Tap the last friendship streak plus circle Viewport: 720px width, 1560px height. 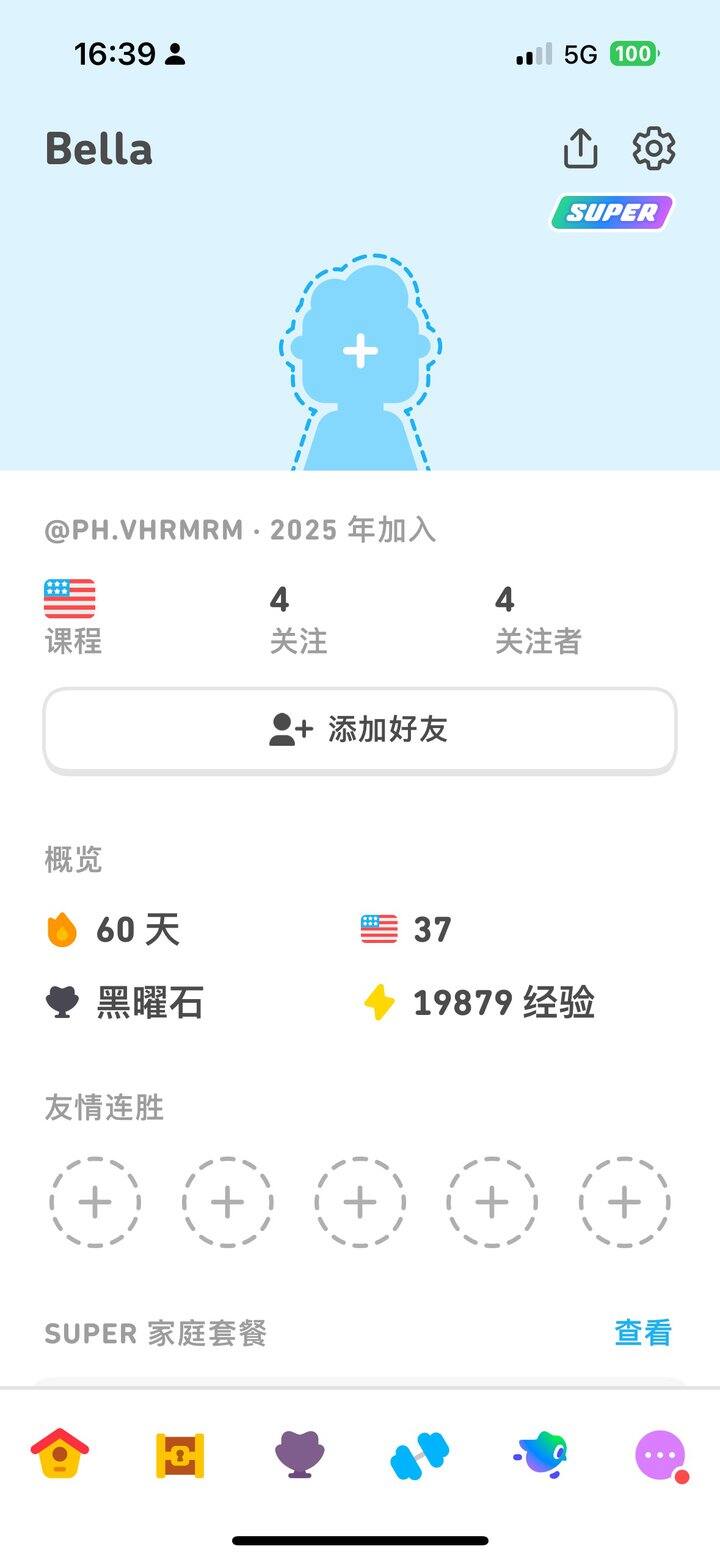(624, 1202)
